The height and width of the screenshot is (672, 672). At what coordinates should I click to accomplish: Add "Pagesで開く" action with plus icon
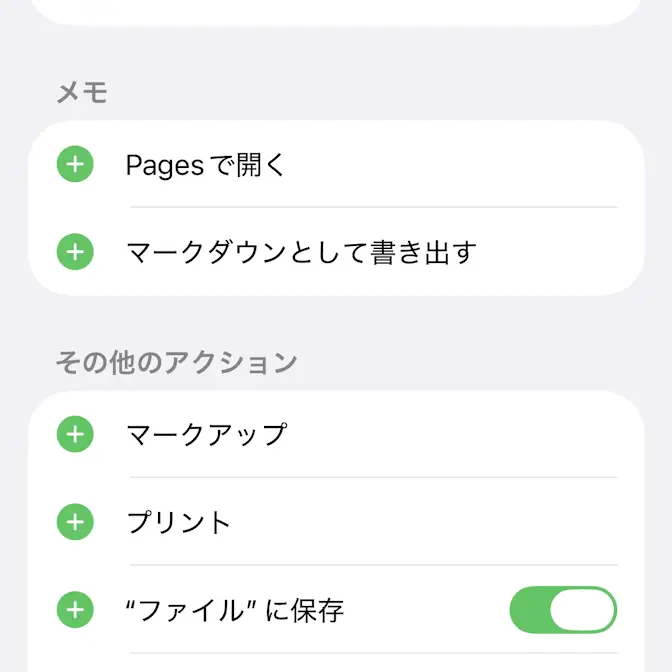[x=75, y=165]
